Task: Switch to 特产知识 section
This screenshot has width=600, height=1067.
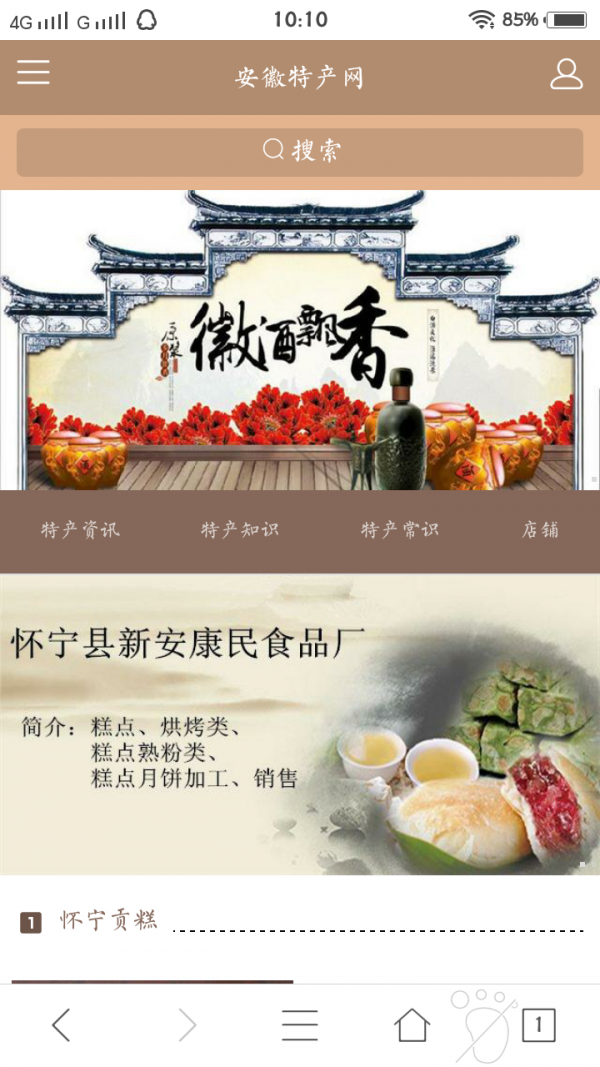Action: click(x=240, y=530)
